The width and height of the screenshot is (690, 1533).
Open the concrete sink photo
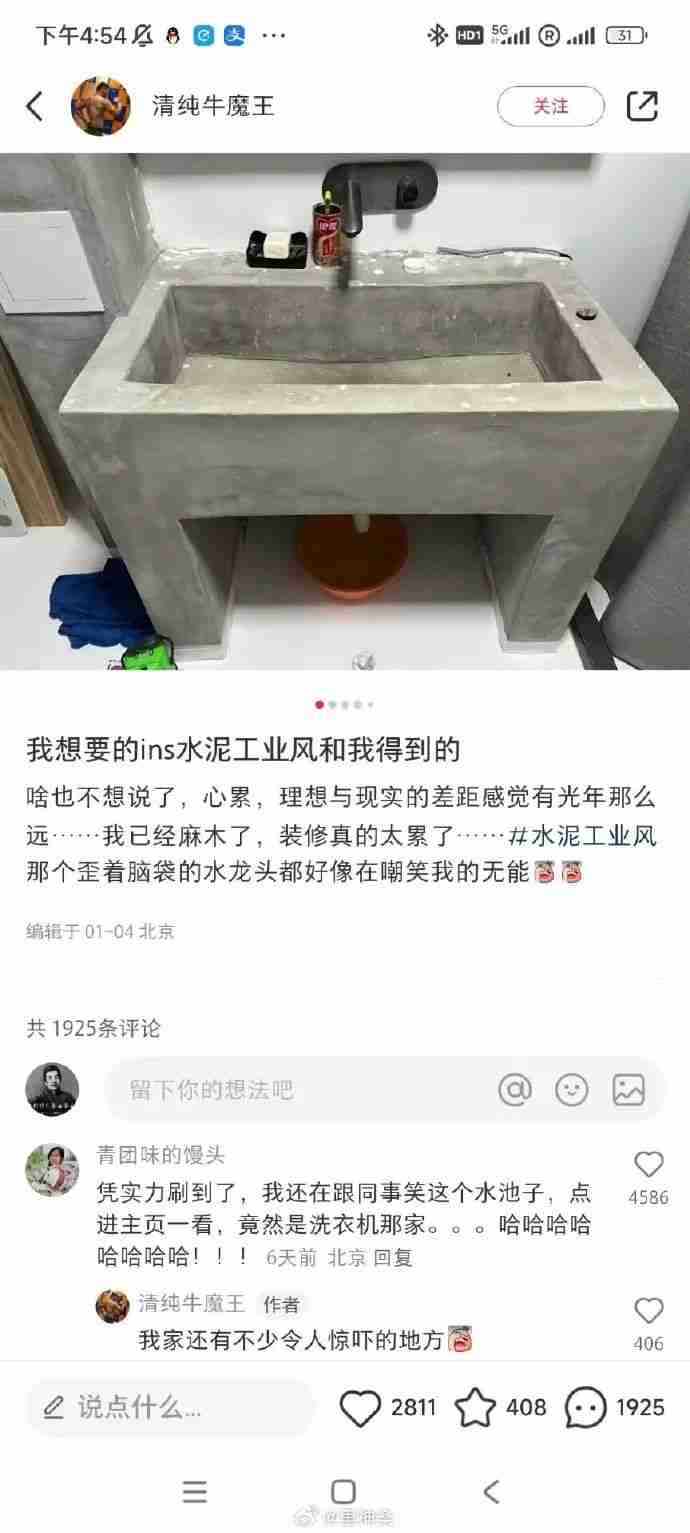[345, 410]
